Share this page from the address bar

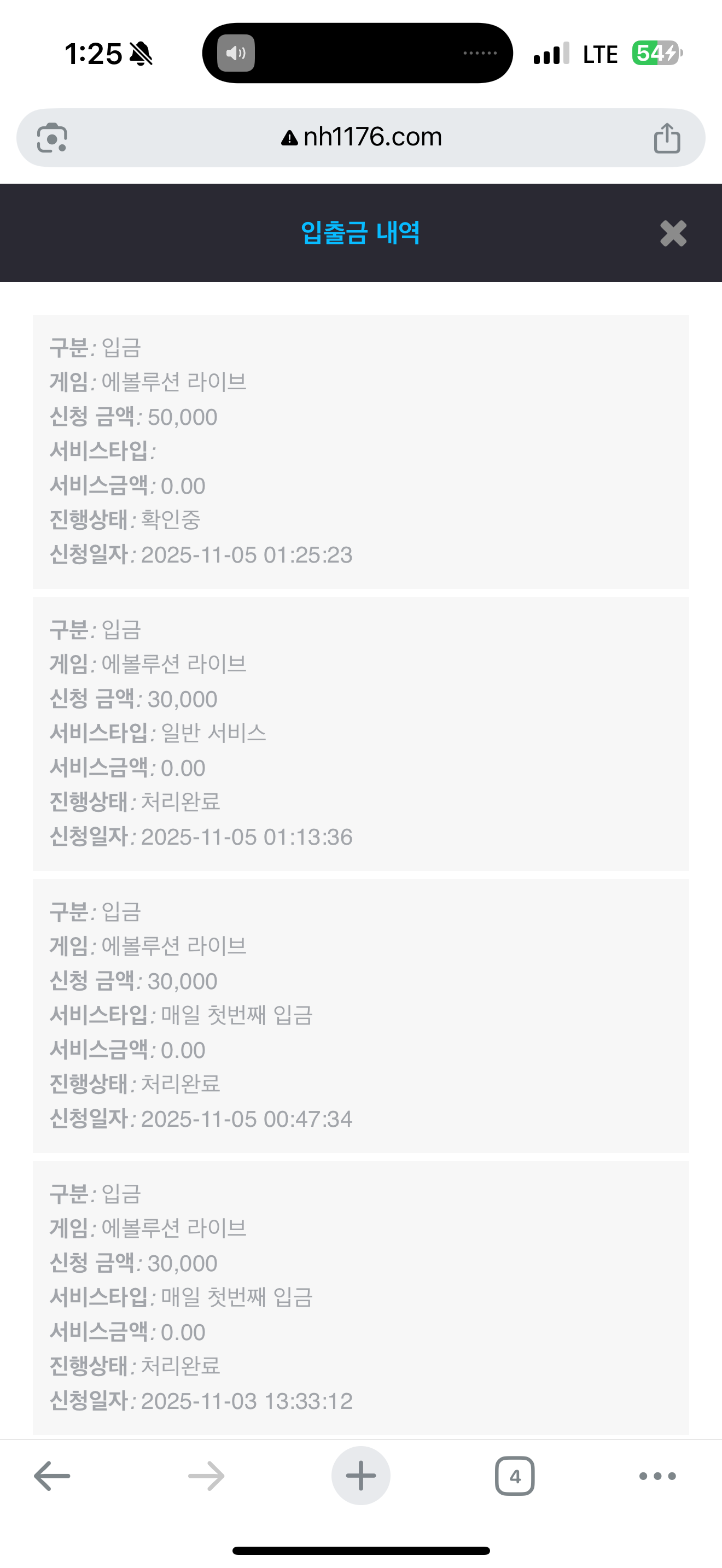667,138
